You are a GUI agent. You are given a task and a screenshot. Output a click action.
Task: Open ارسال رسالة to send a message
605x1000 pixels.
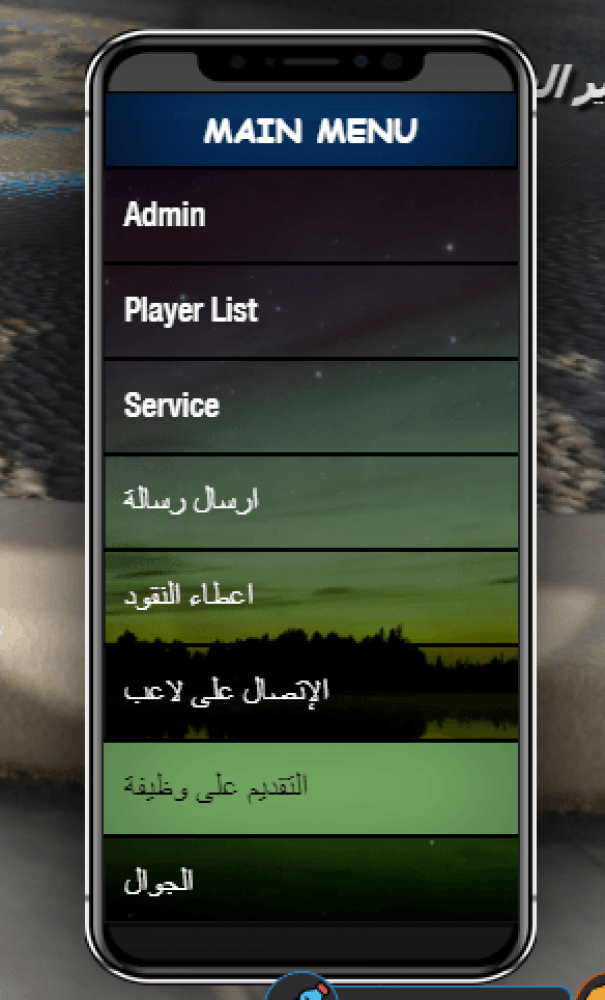pyautogui.click(x=310, y=501)
